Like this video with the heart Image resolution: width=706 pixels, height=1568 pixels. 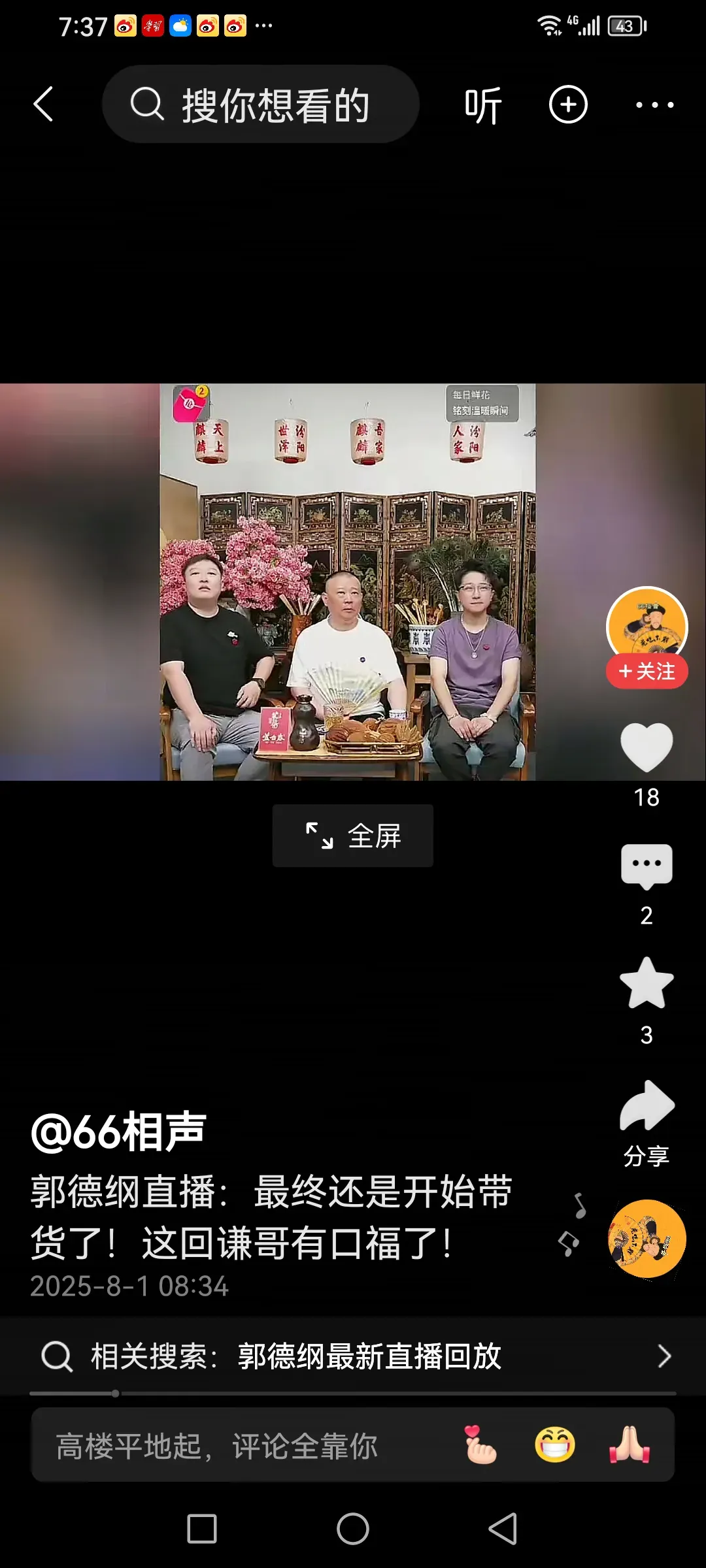[647, 747]
